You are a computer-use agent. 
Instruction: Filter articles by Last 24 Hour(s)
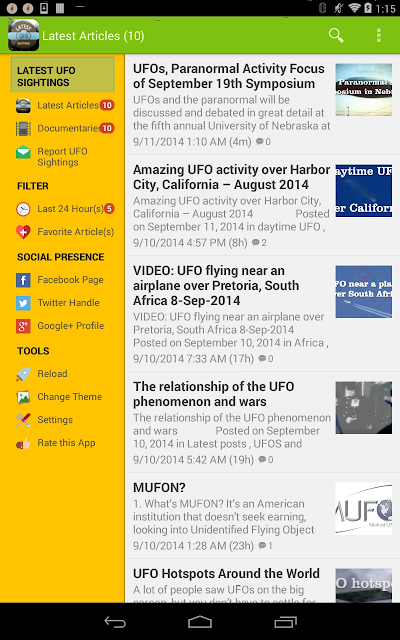(64, 209)
